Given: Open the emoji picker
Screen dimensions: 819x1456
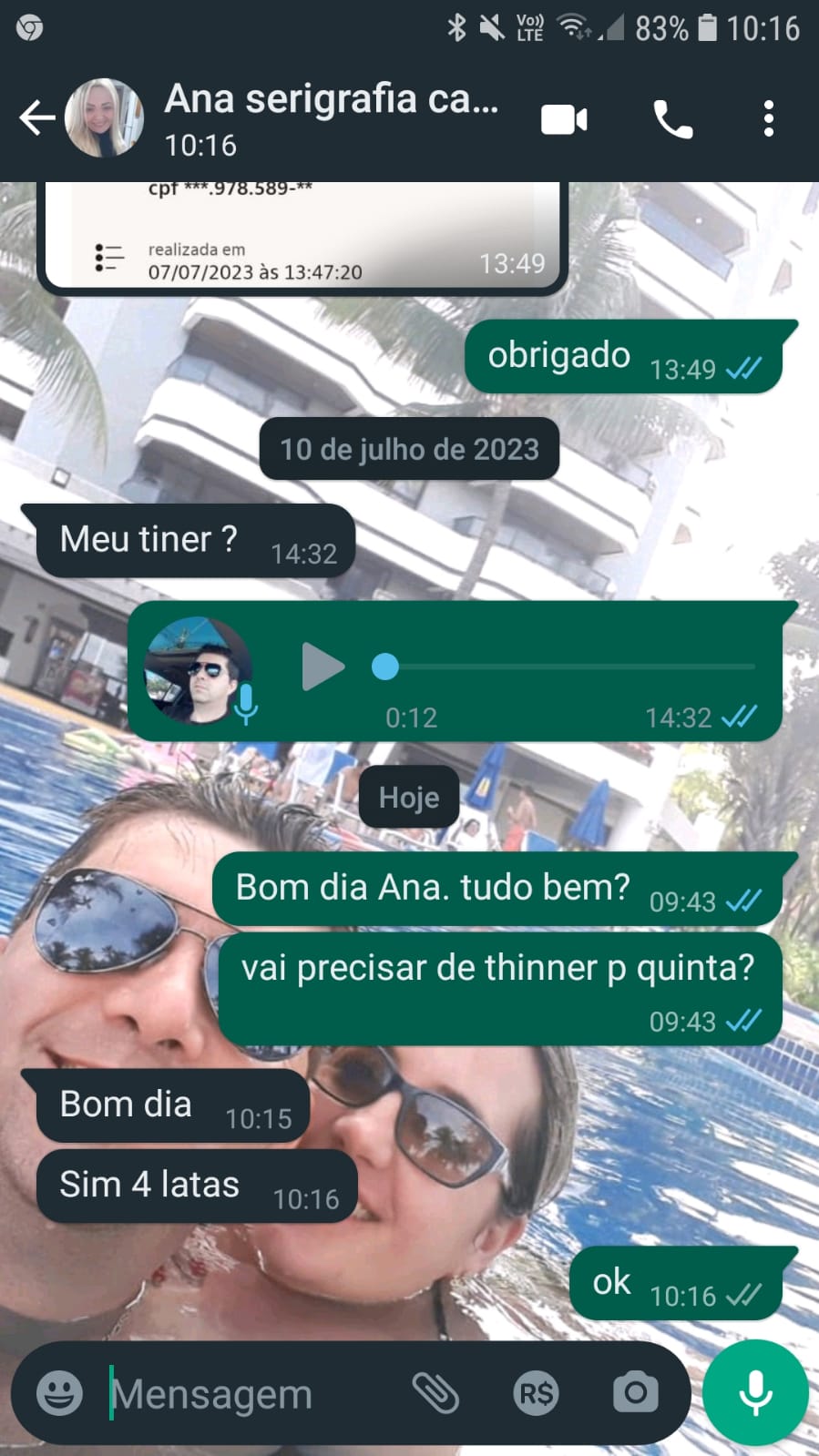Looking at the screenshot, I should [59, 1392].
